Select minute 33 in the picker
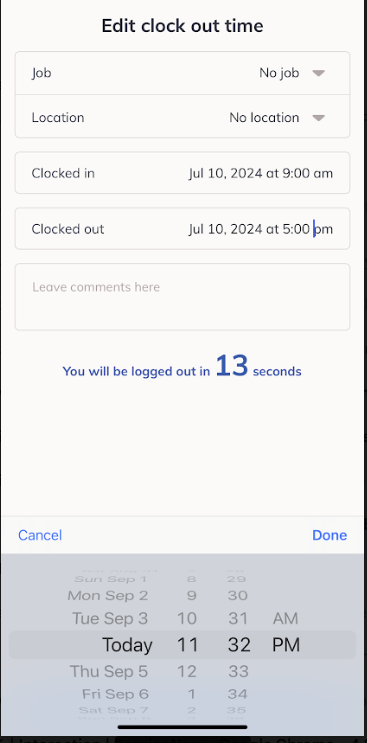Screen dimensions: 367x743 pyautogui.click(x=238, y=671)
